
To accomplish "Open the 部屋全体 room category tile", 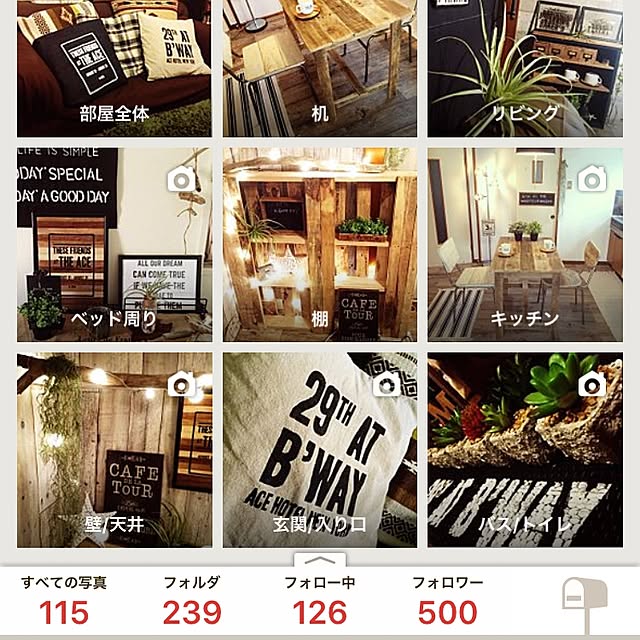I will click(114, 68).
